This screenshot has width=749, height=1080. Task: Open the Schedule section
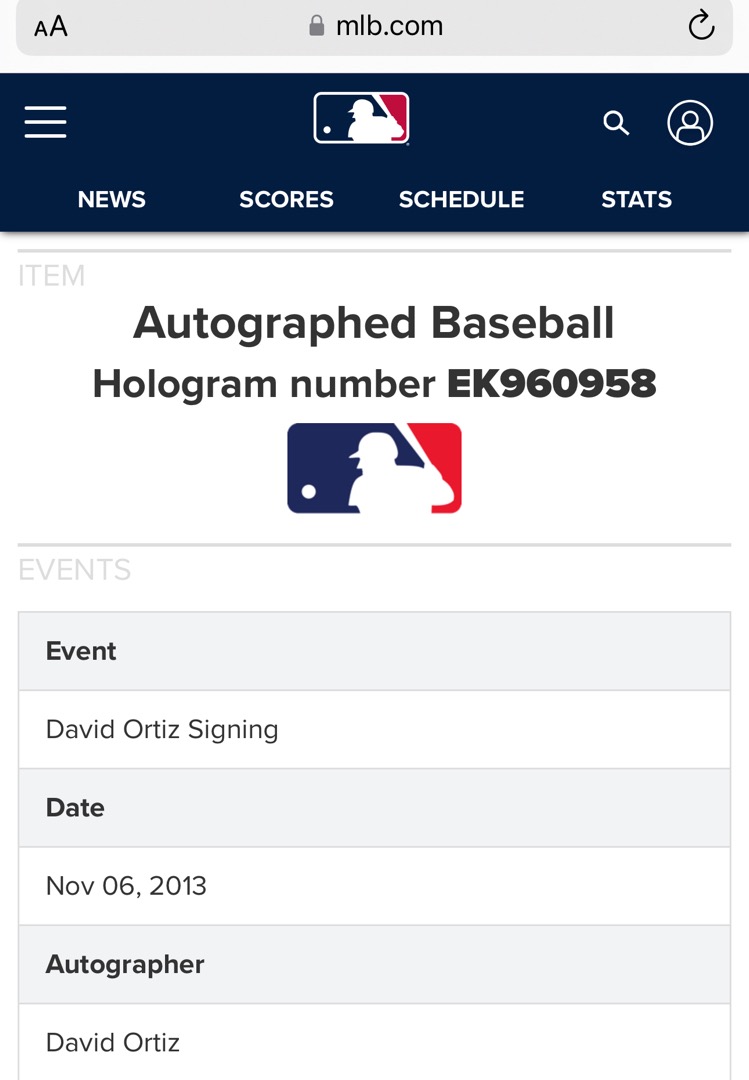[x=461, y=199]
